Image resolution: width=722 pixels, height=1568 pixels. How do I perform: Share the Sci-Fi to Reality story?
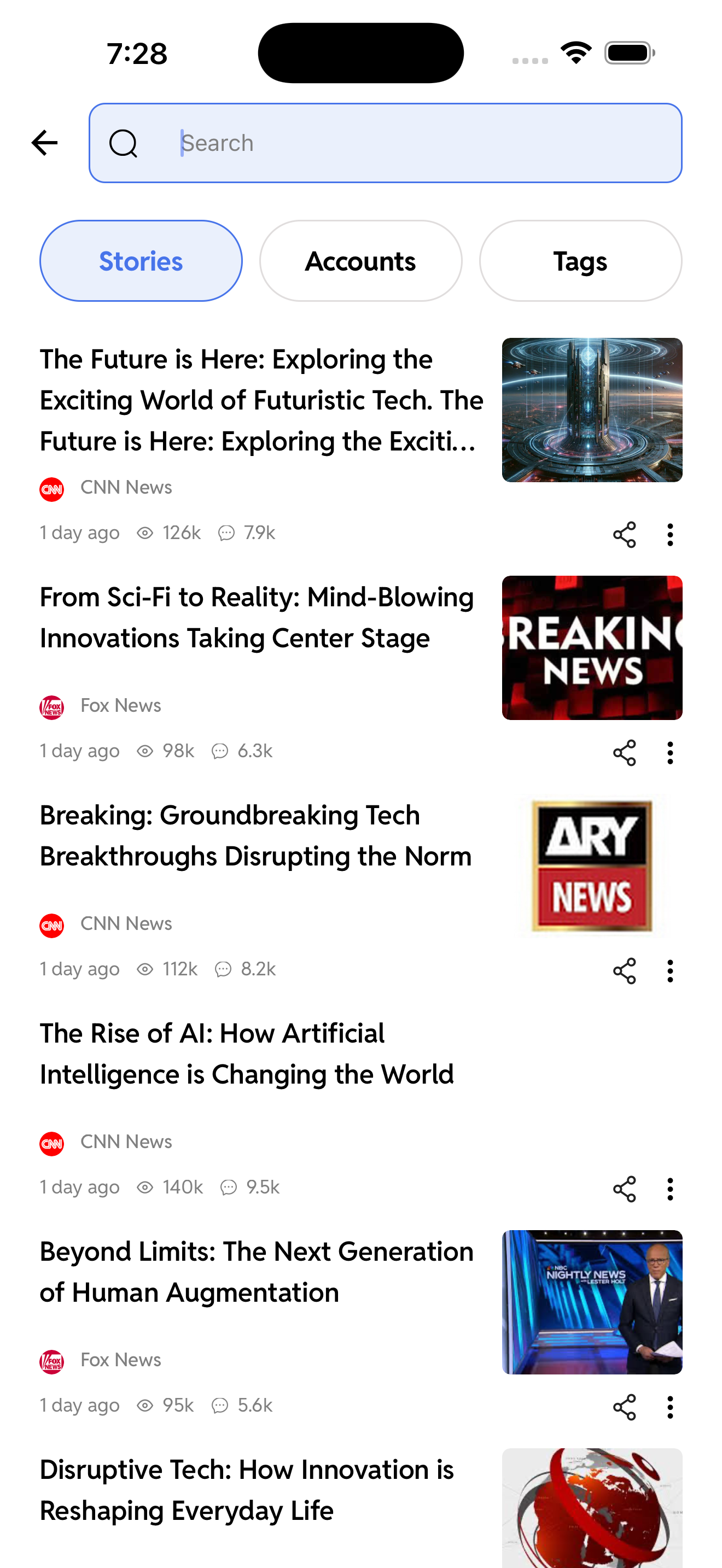click(x=624, y=753)
